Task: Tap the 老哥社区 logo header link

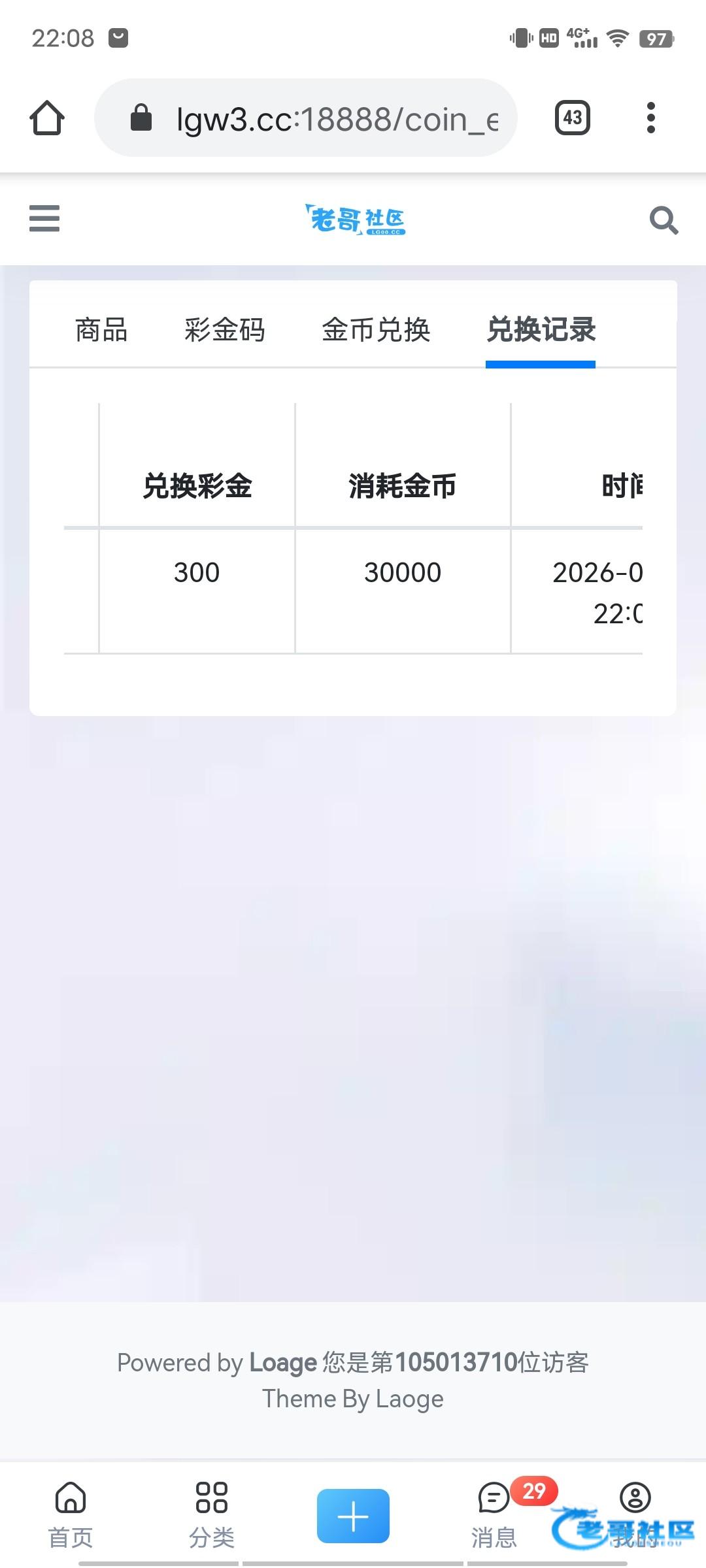Action: tap(355, 220)
